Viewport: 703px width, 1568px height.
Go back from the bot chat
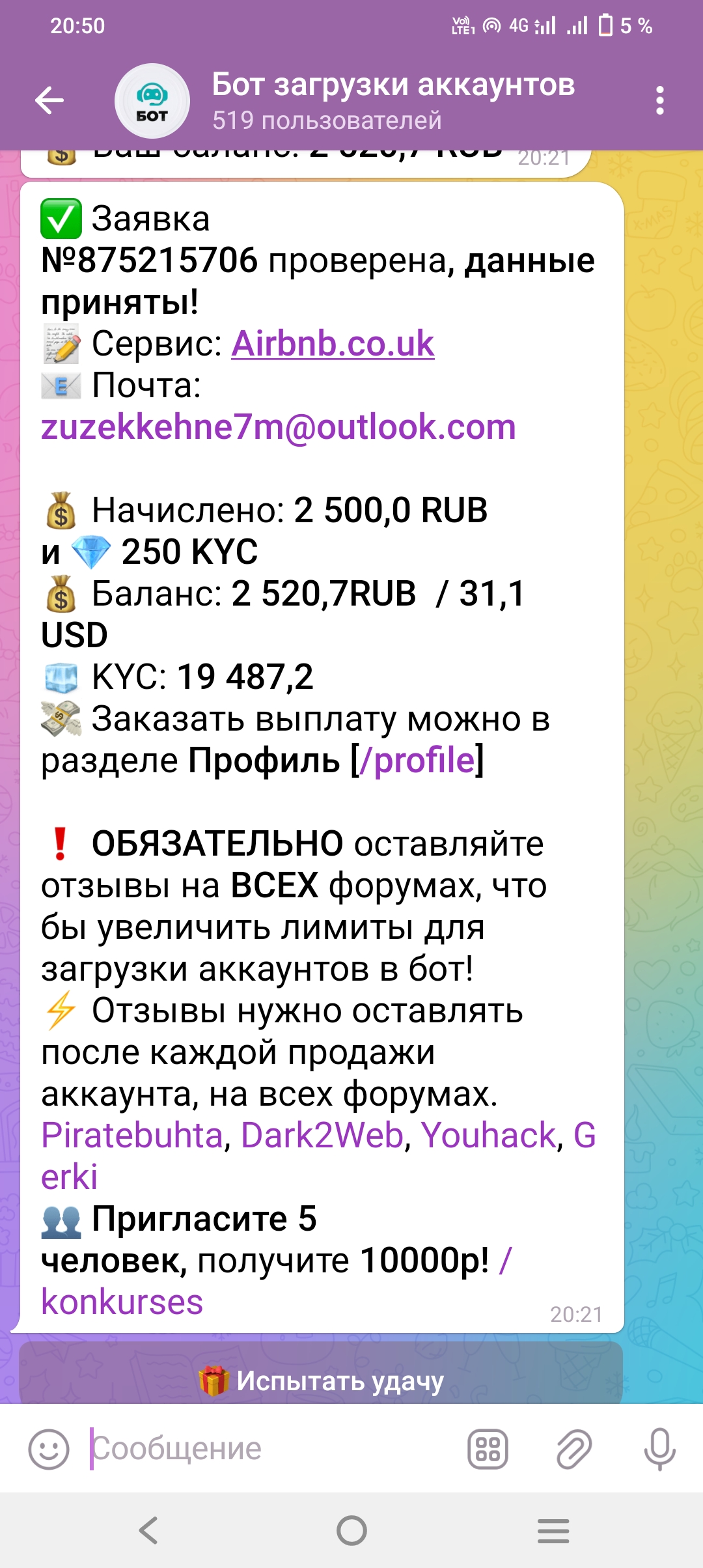[x=49, y=101]
